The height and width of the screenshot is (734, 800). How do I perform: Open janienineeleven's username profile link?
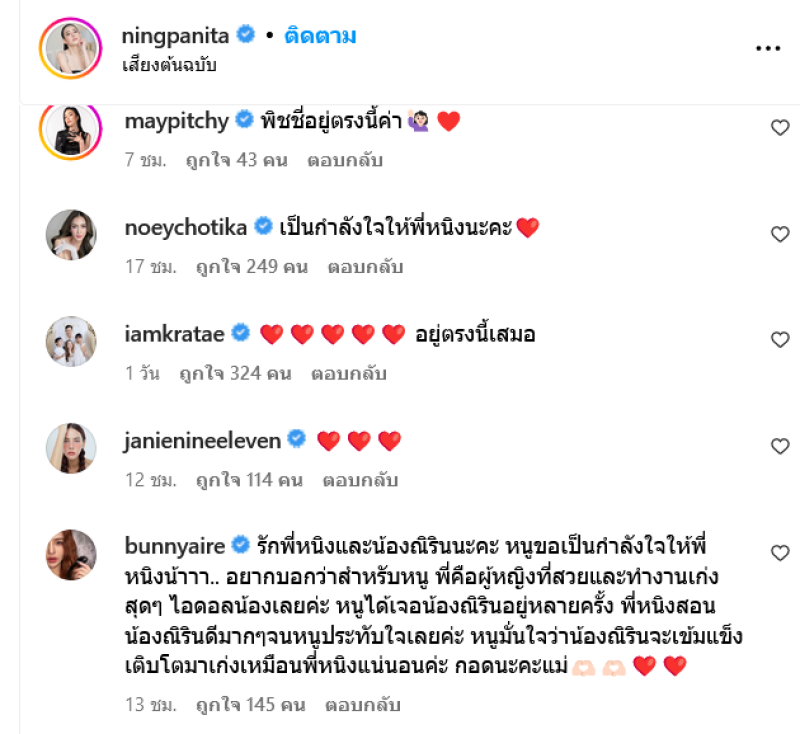click(203, 439)
